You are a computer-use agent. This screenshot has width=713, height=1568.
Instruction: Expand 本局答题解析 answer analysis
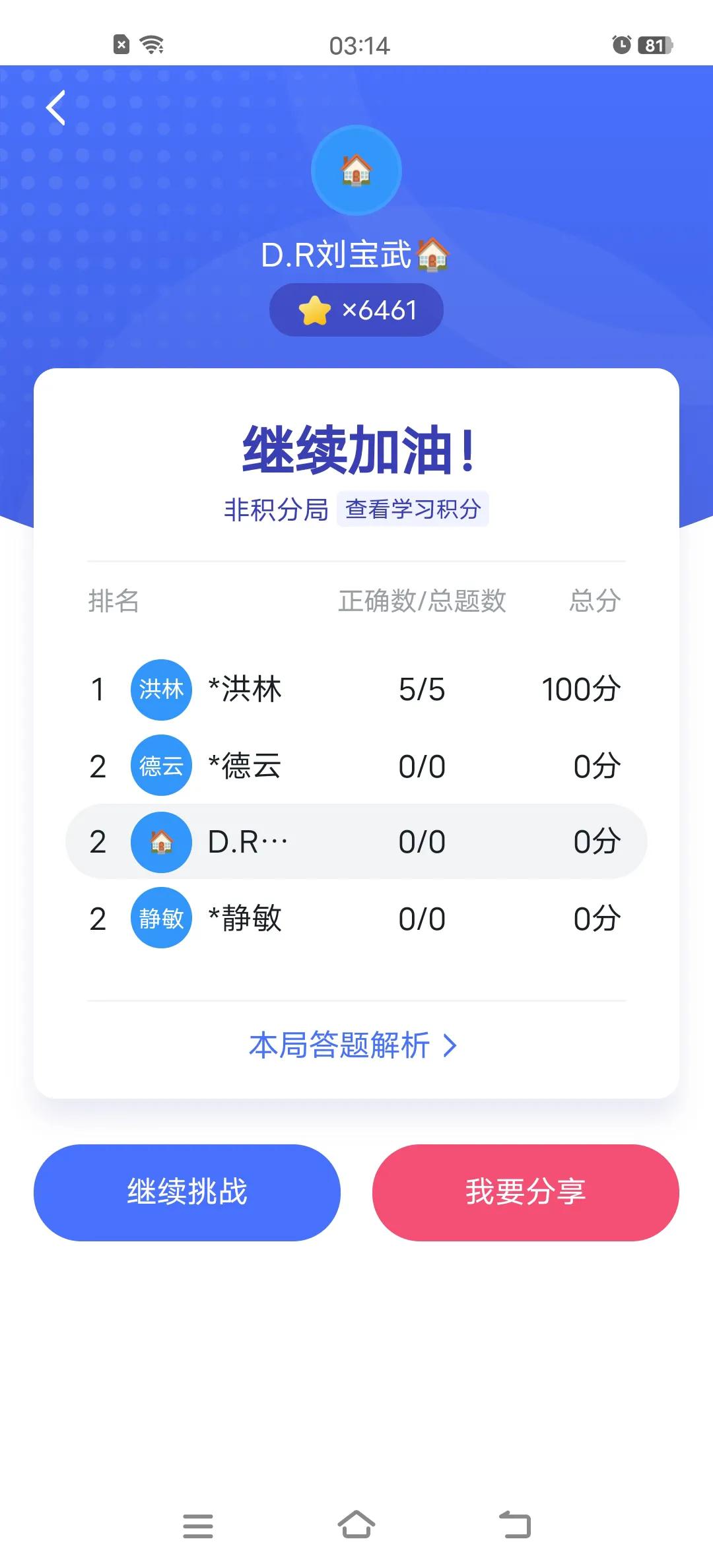tap(355, 1045)
